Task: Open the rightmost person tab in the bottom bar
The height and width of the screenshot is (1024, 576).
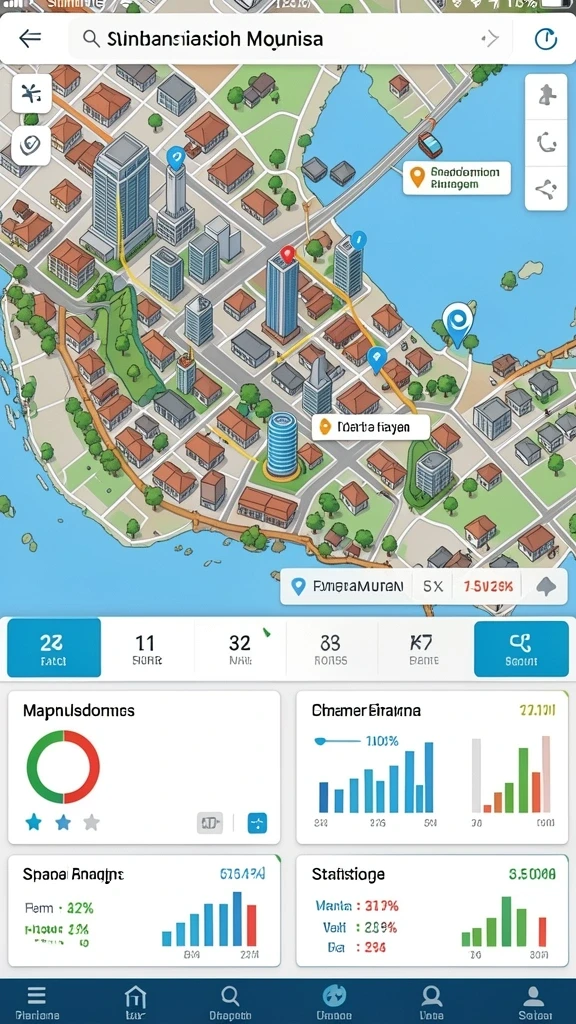Action: click(x=534, y=1001)
